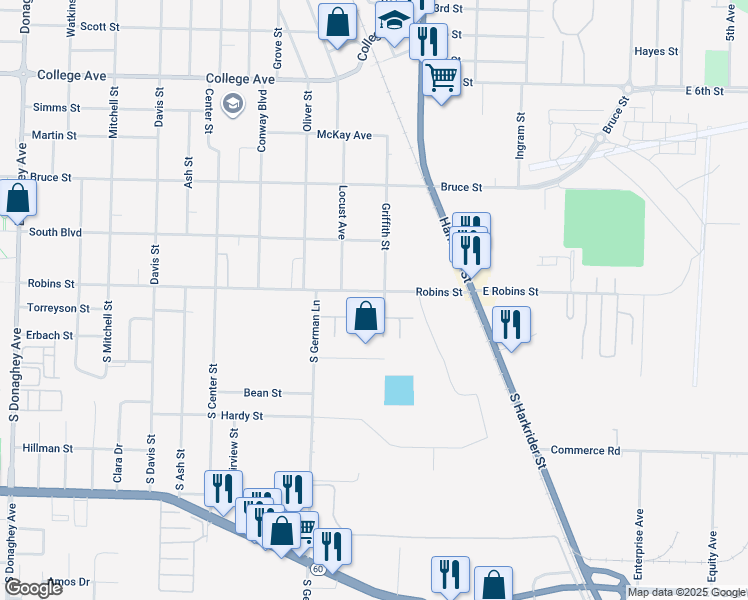Tap the restaurant marker near S Center St

tap(223, 492)
